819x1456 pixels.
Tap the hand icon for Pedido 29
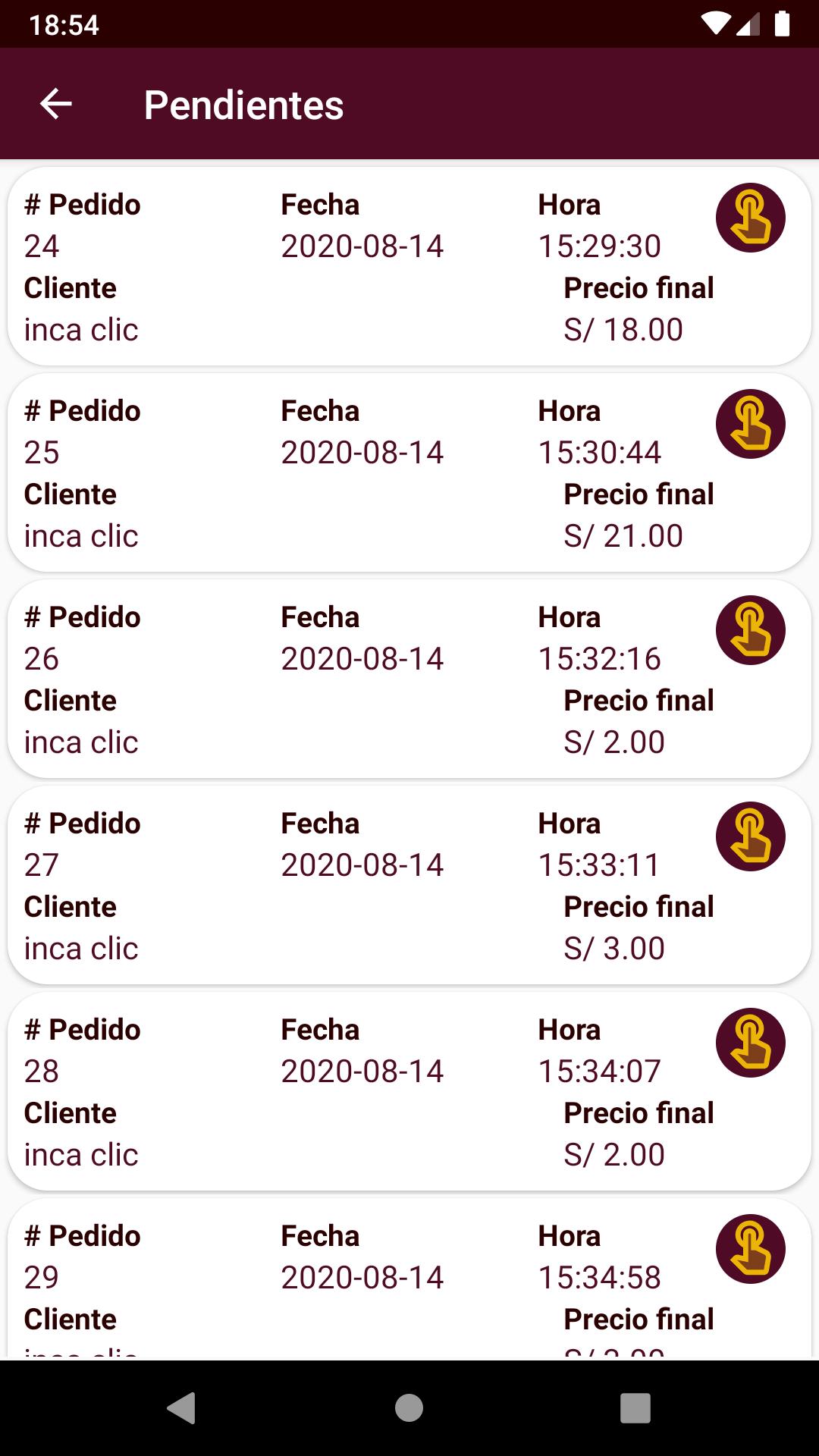[x=751, y=1249]
